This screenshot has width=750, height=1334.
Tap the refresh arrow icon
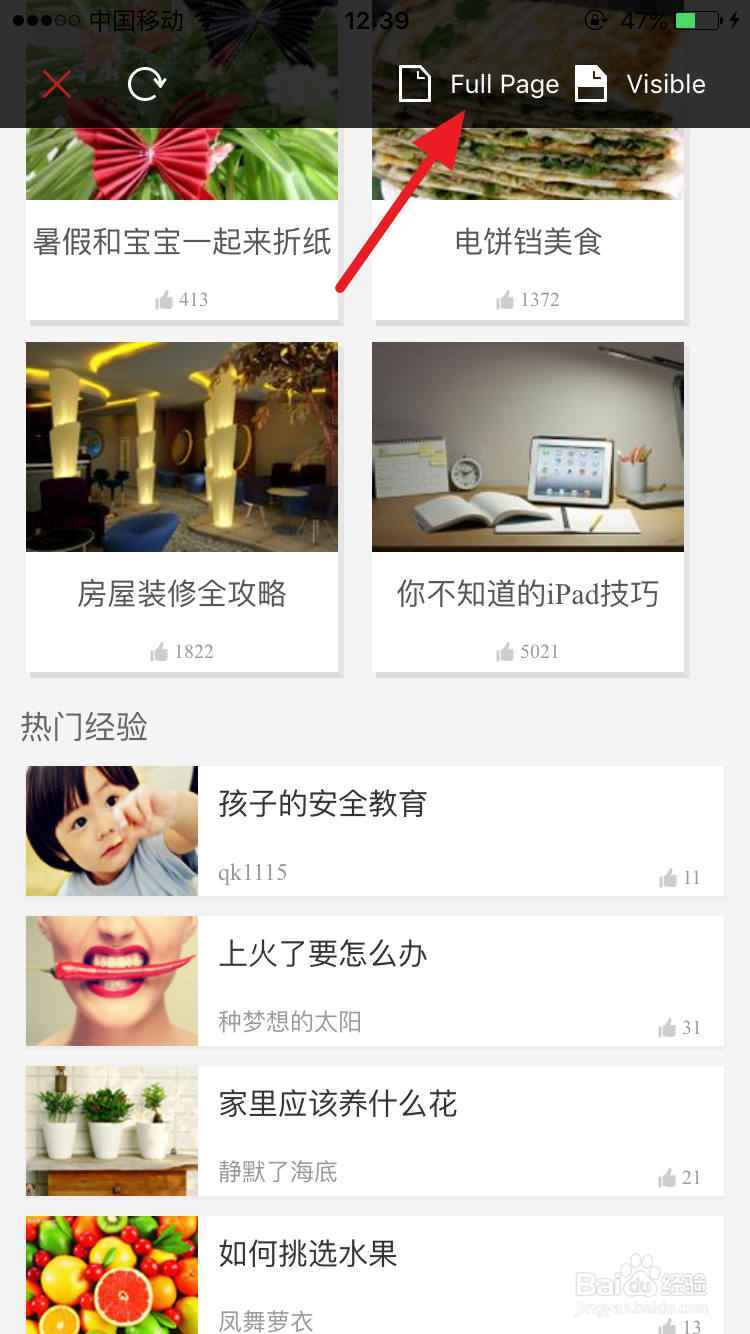[146, 84]
